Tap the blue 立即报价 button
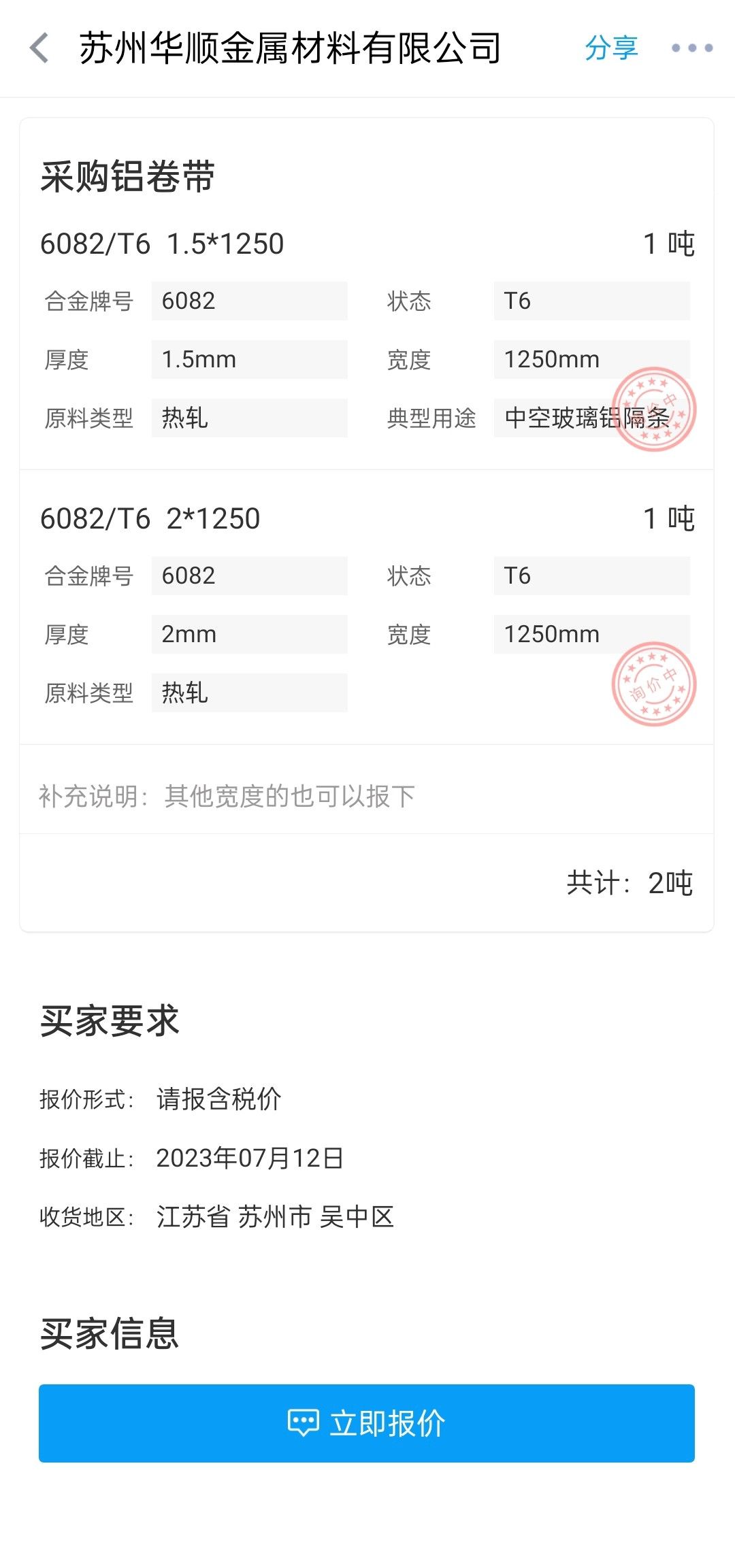Viewport: 735px width, 1568px height. (x=367, y=1423)
